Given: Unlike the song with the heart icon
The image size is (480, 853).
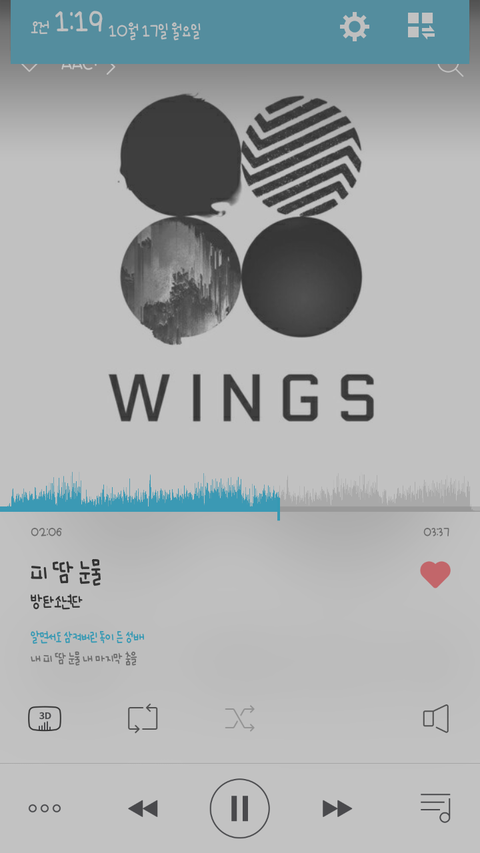Looking at the screenshot, I should (x=435, y=574).
